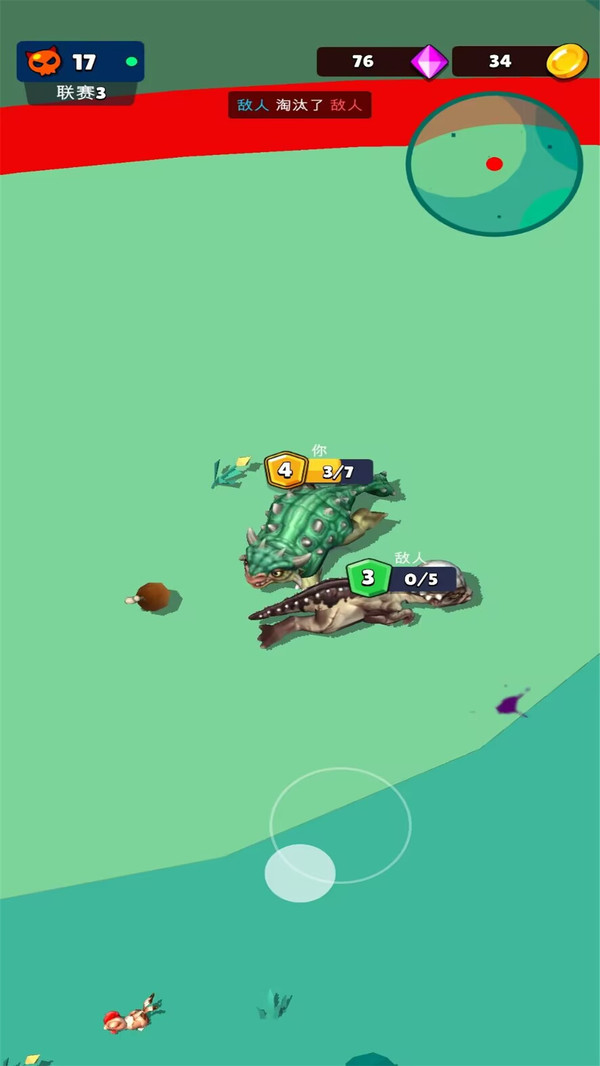Tap the virtual joystick knob
This screenshot has height=1066, width=600.
pyautogui.click(x=300, y=873)
